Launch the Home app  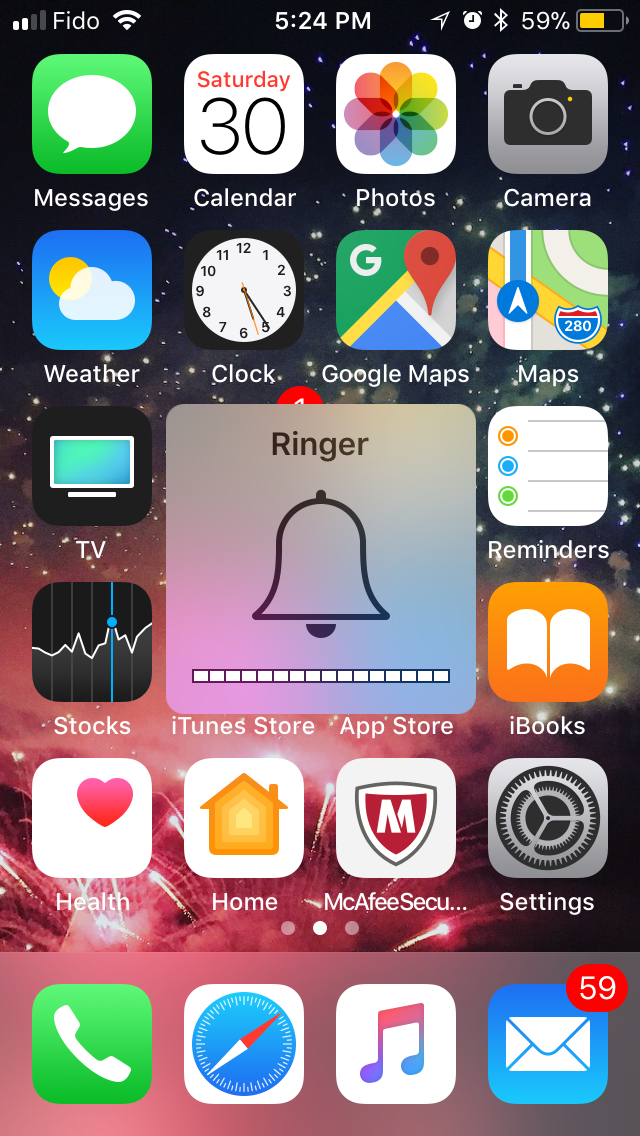(244, 818)
